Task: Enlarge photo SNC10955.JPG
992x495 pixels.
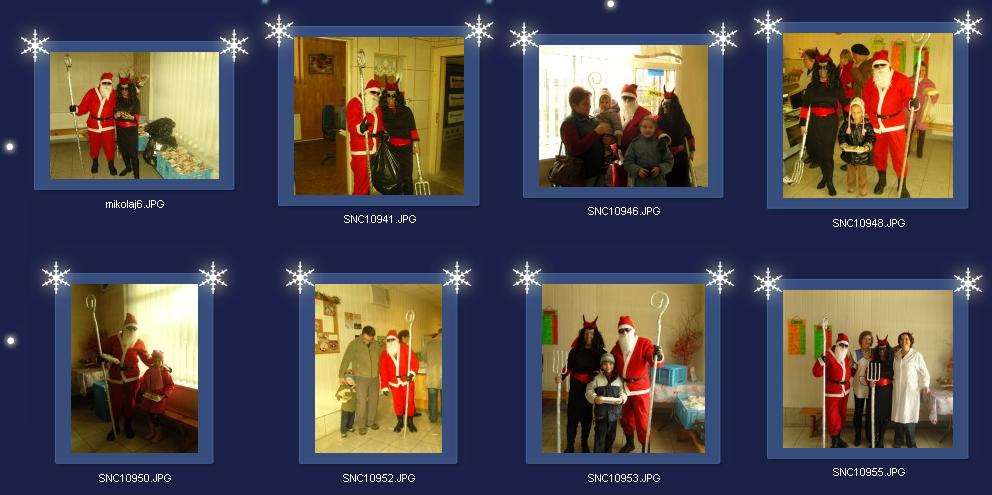Action: pyautogui.click(x=867, y=368)
